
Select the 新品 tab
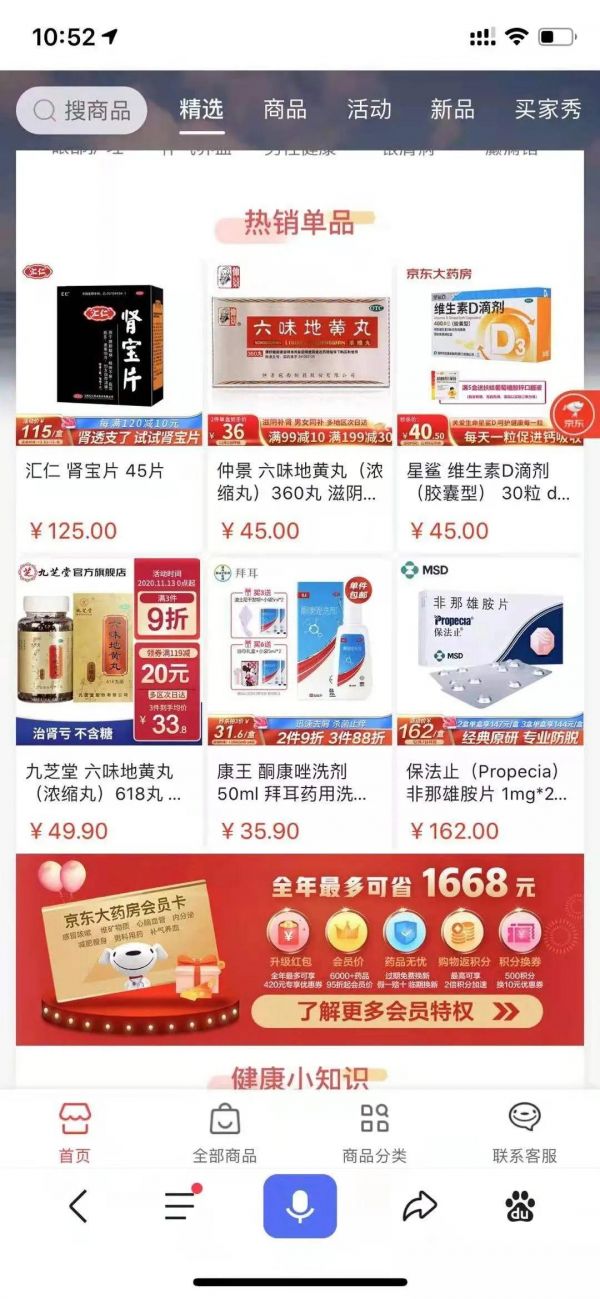point(452,110)
